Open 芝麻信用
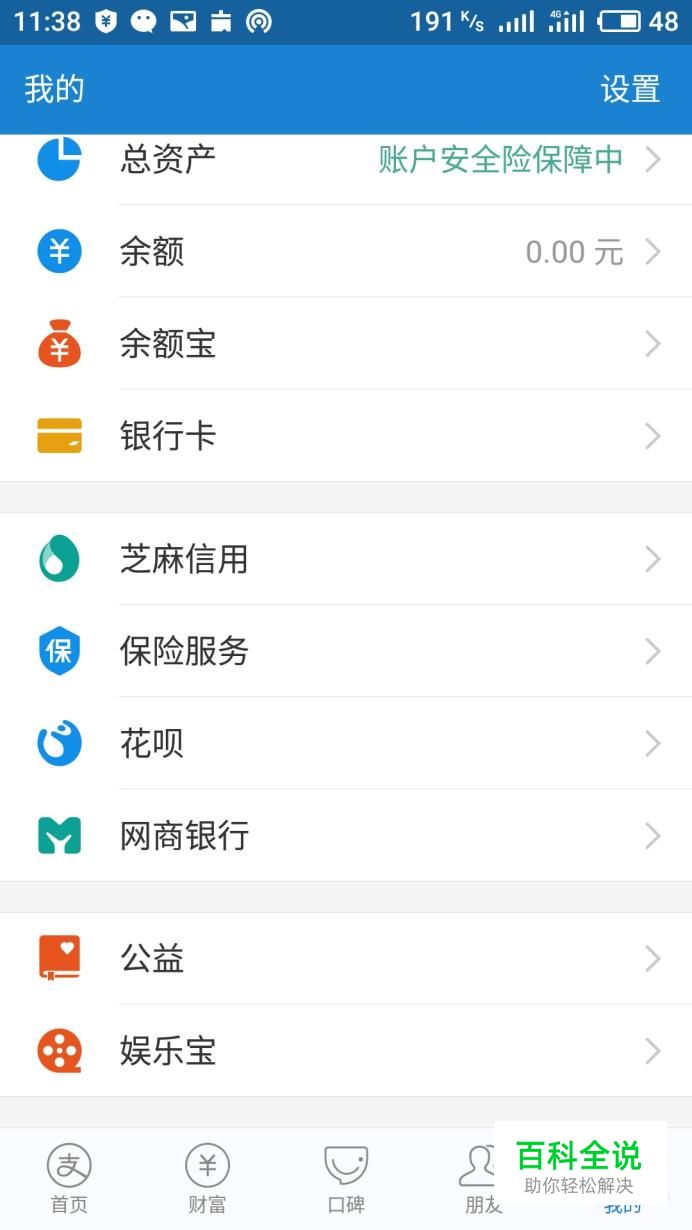The width and height of the screenshot is (692, 1230). click(x=346, y=559)
